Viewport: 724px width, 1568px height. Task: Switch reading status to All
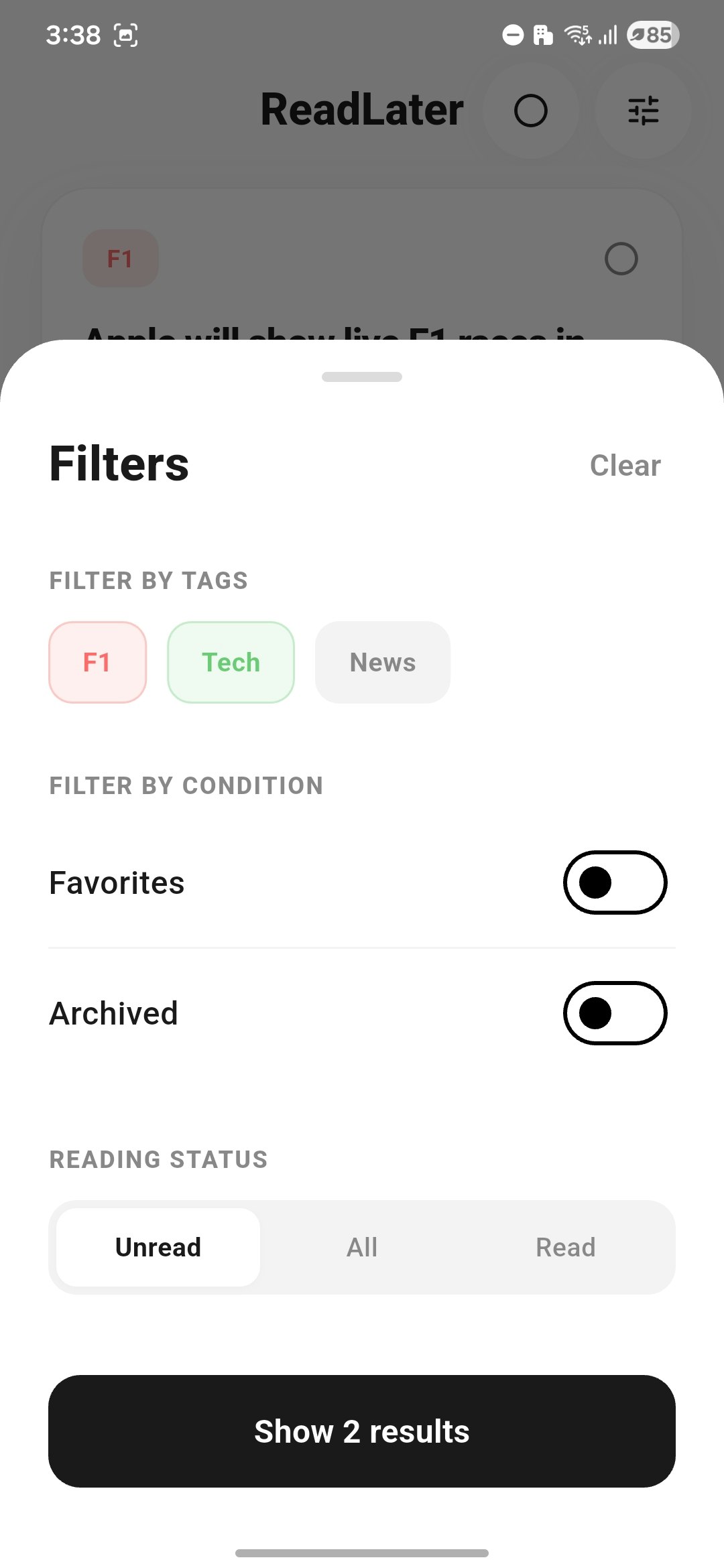pos(362,1247)
